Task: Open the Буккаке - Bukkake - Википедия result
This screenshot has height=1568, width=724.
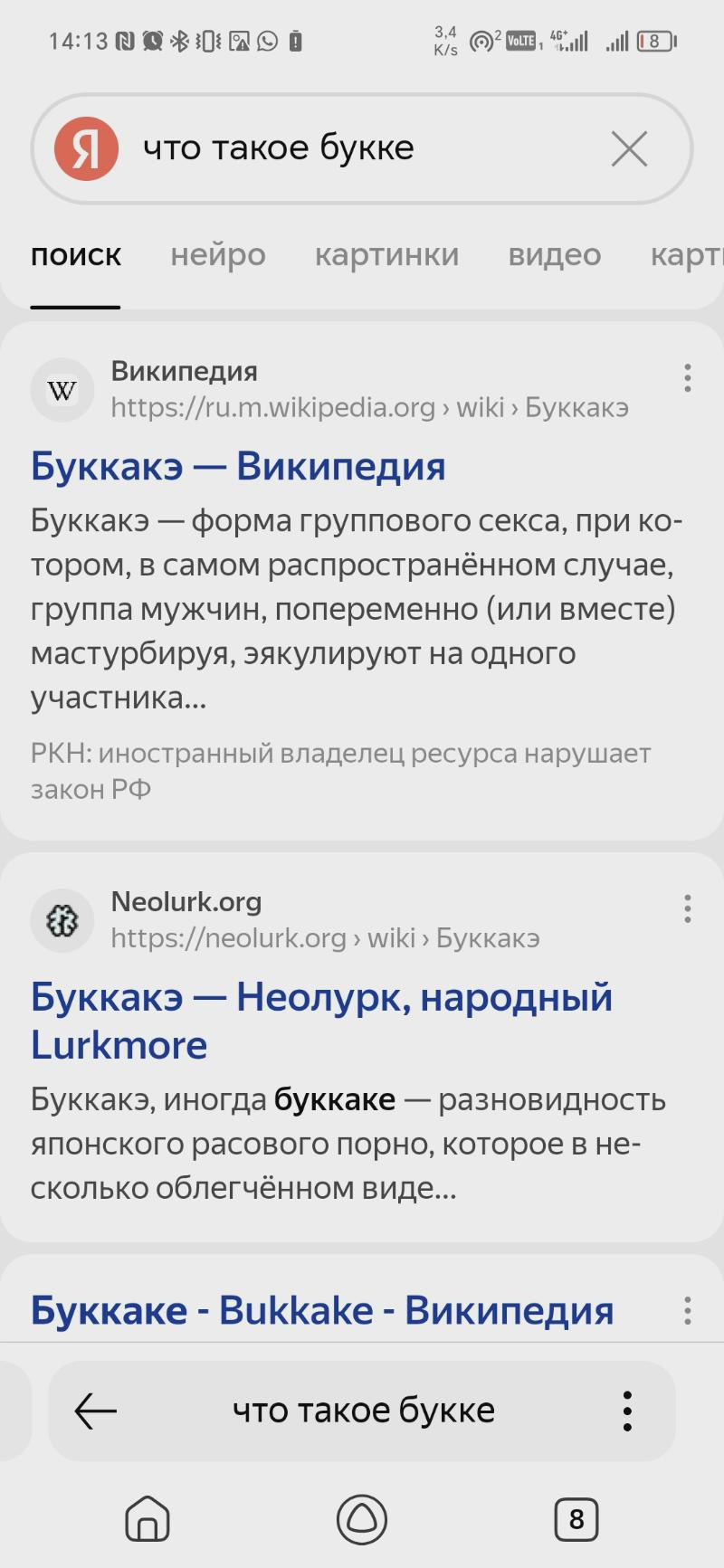Action: (x=322, y=1310)
